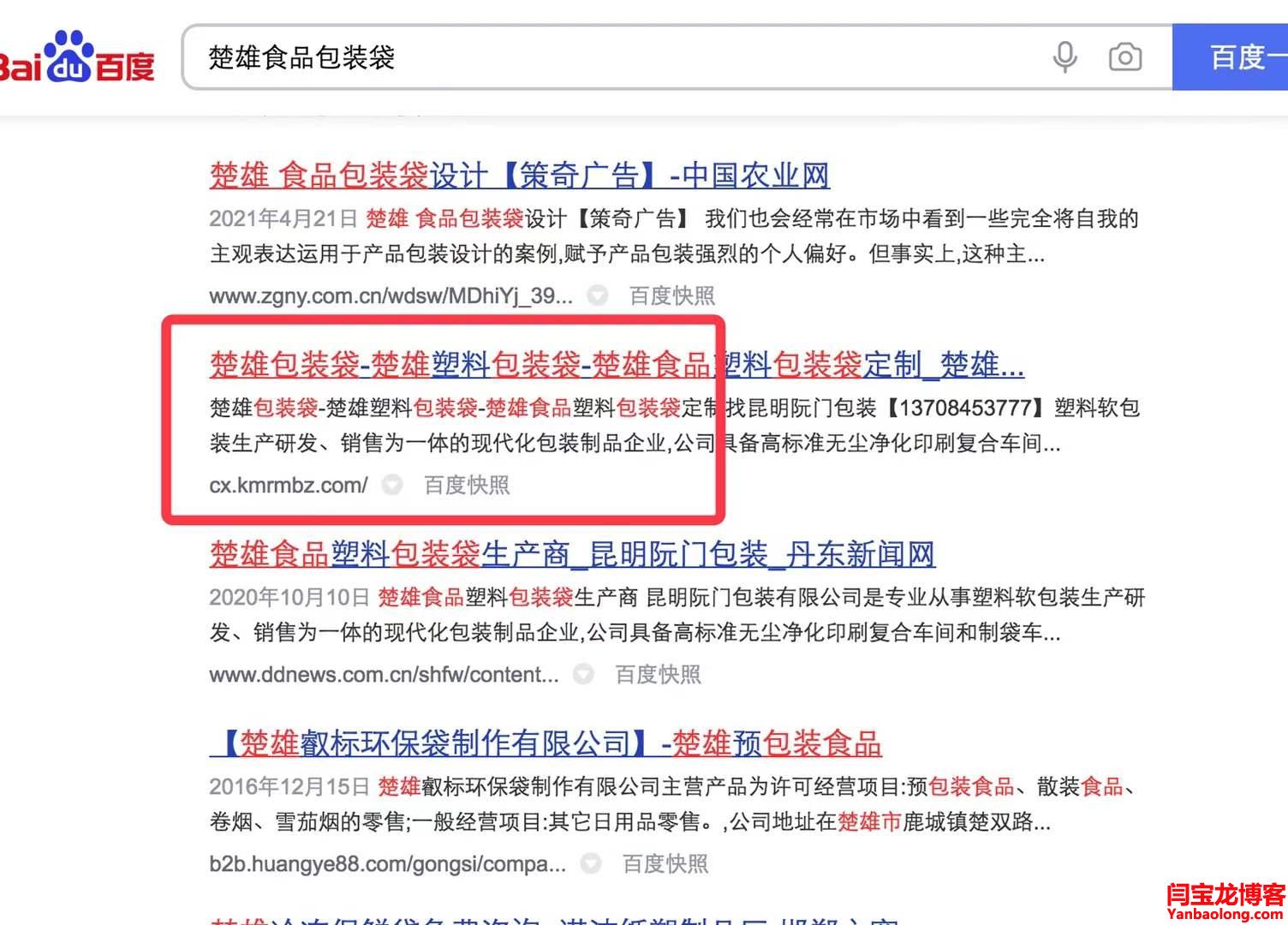Tap the search box containing 楚雄食品包装袋
The height and width of the screenshot is (925, 1288).
pos(599,57)
